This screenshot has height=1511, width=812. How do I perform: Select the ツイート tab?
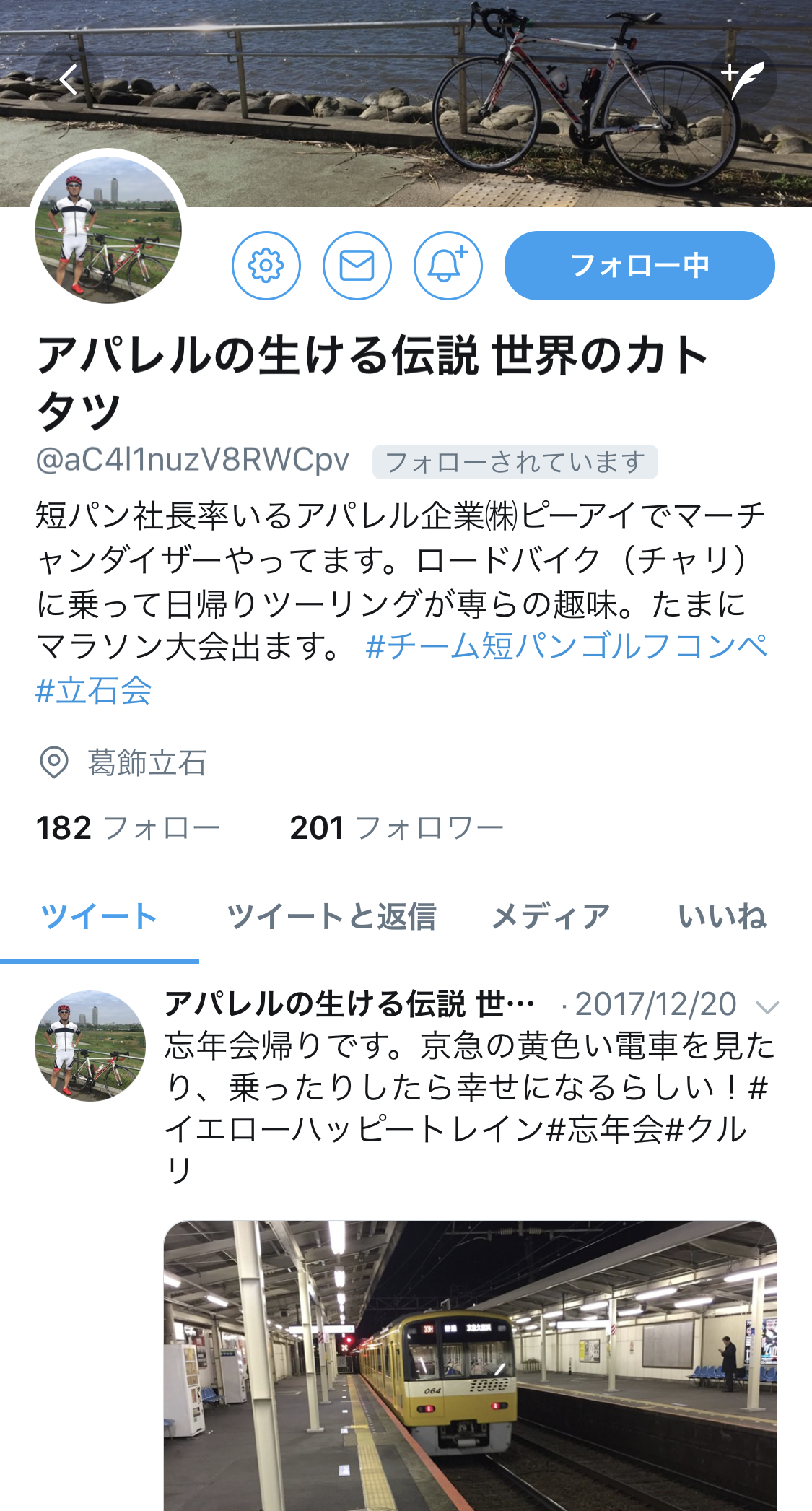point(99,917)
